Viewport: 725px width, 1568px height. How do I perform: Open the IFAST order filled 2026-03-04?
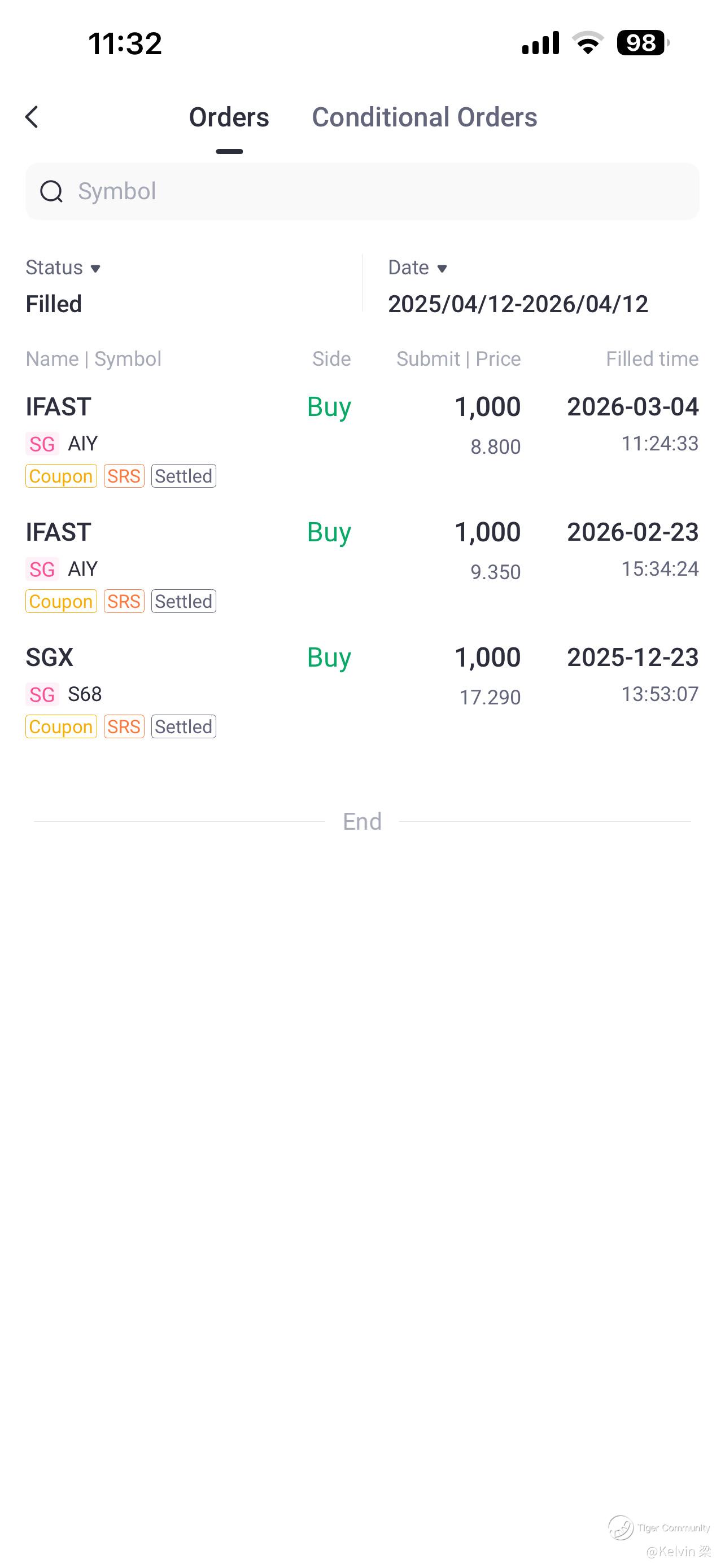(362, 440)
